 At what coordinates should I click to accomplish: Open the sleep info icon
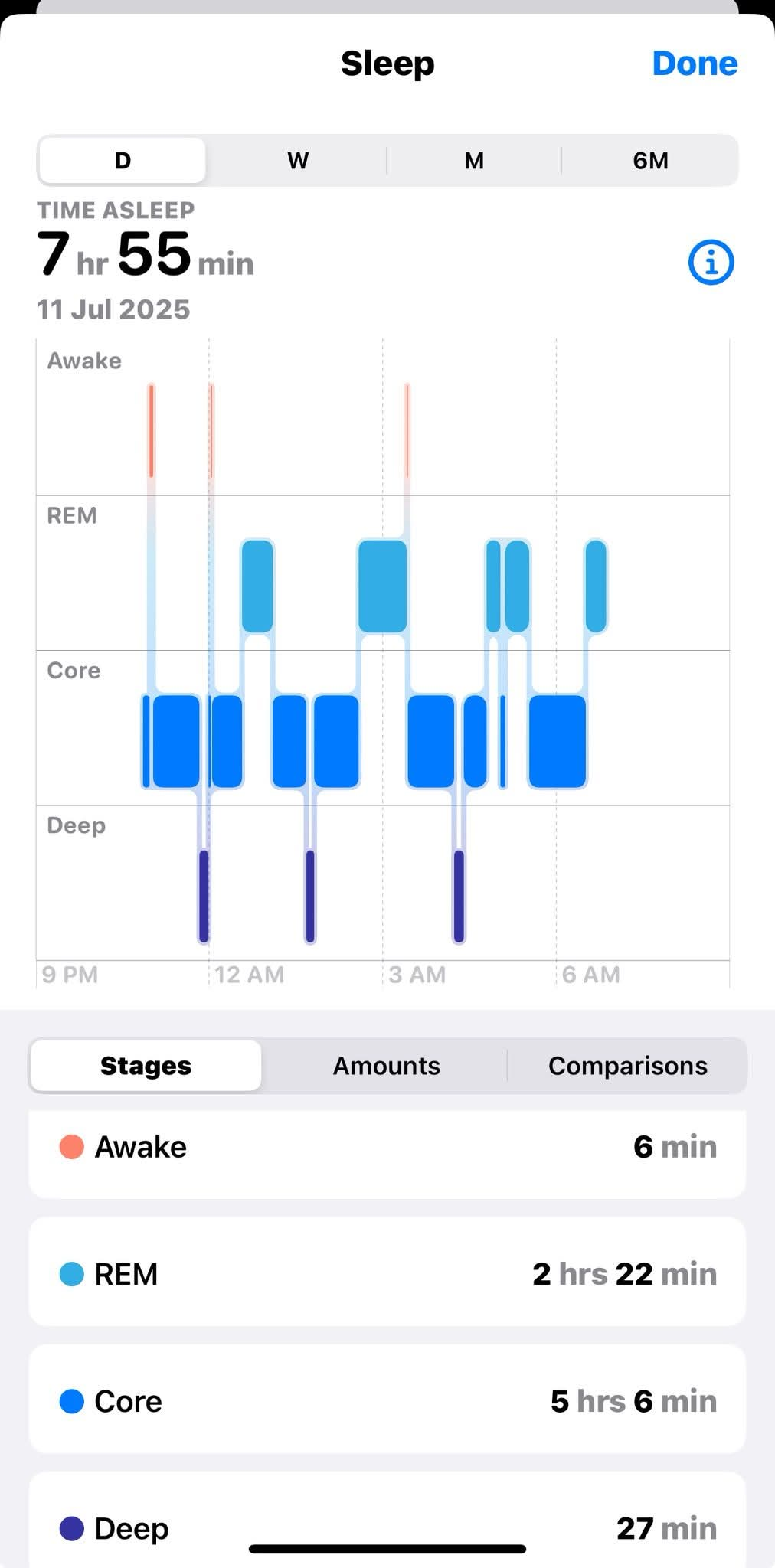coord(711,263)
